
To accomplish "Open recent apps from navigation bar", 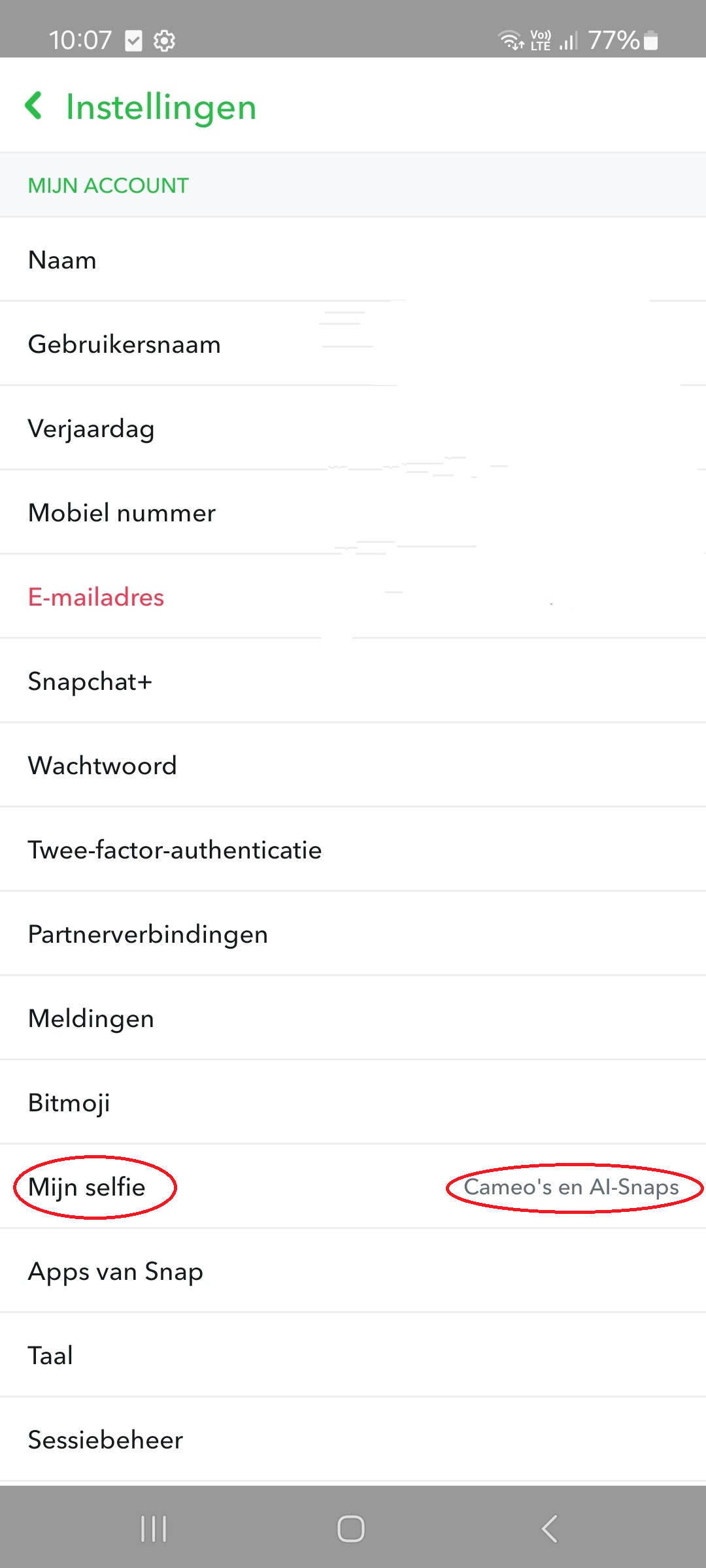I will pos(154,1529).
